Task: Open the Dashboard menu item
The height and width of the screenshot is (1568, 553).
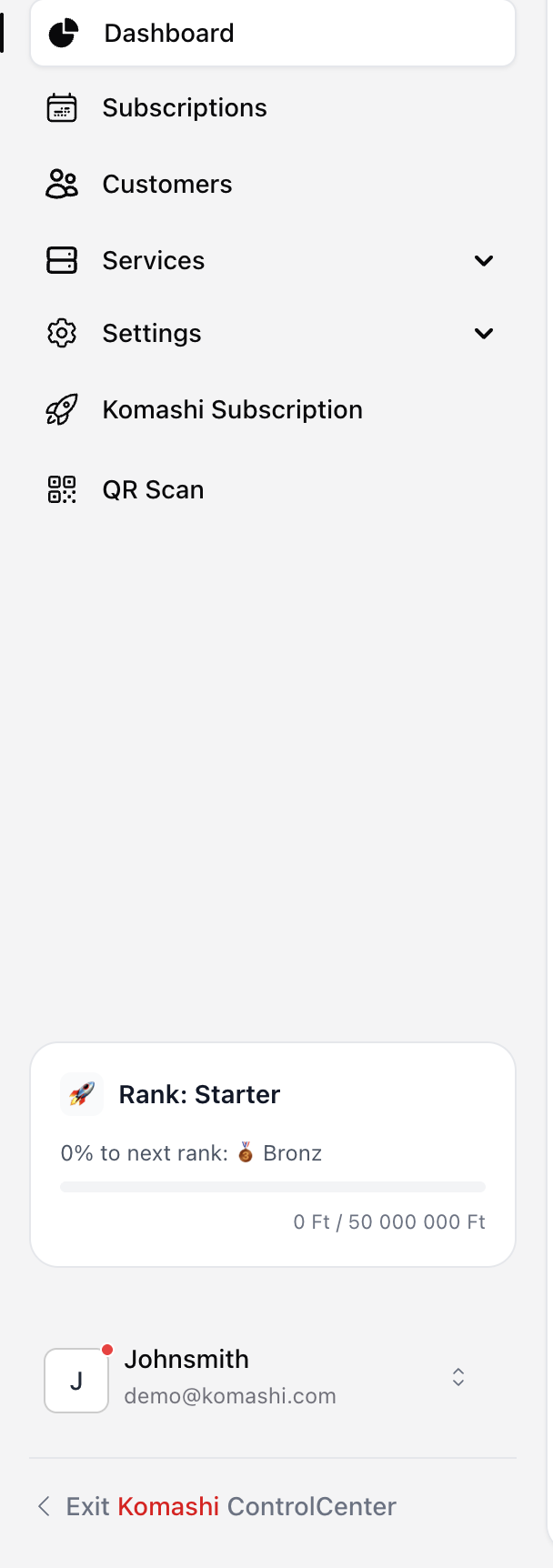Action: (x=169, y=34)
